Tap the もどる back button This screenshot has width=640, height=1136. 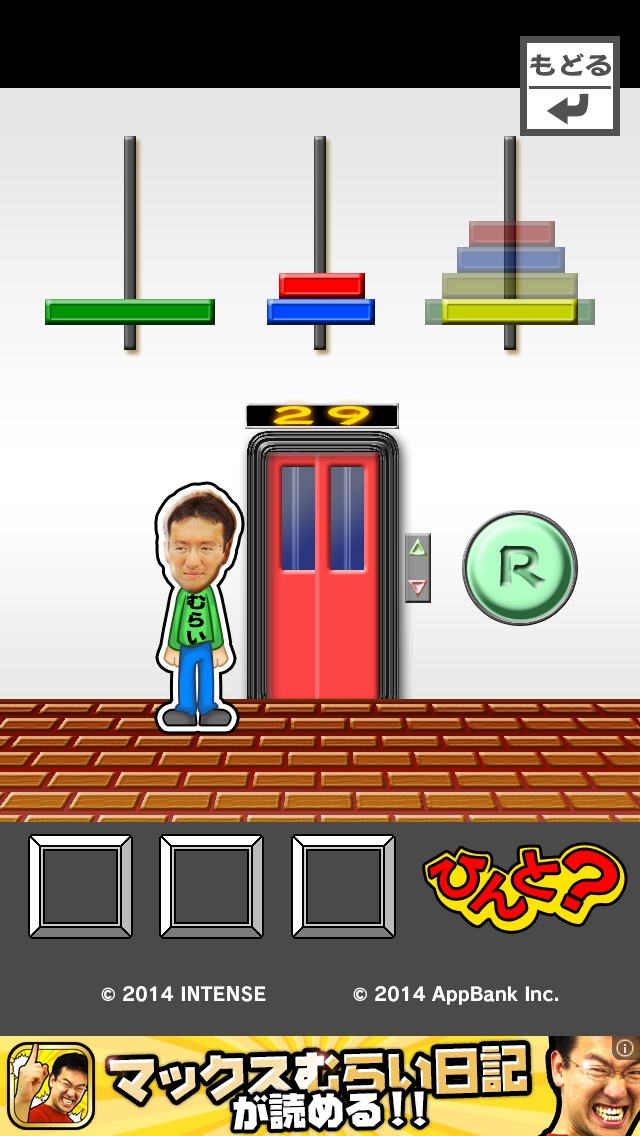569,85
